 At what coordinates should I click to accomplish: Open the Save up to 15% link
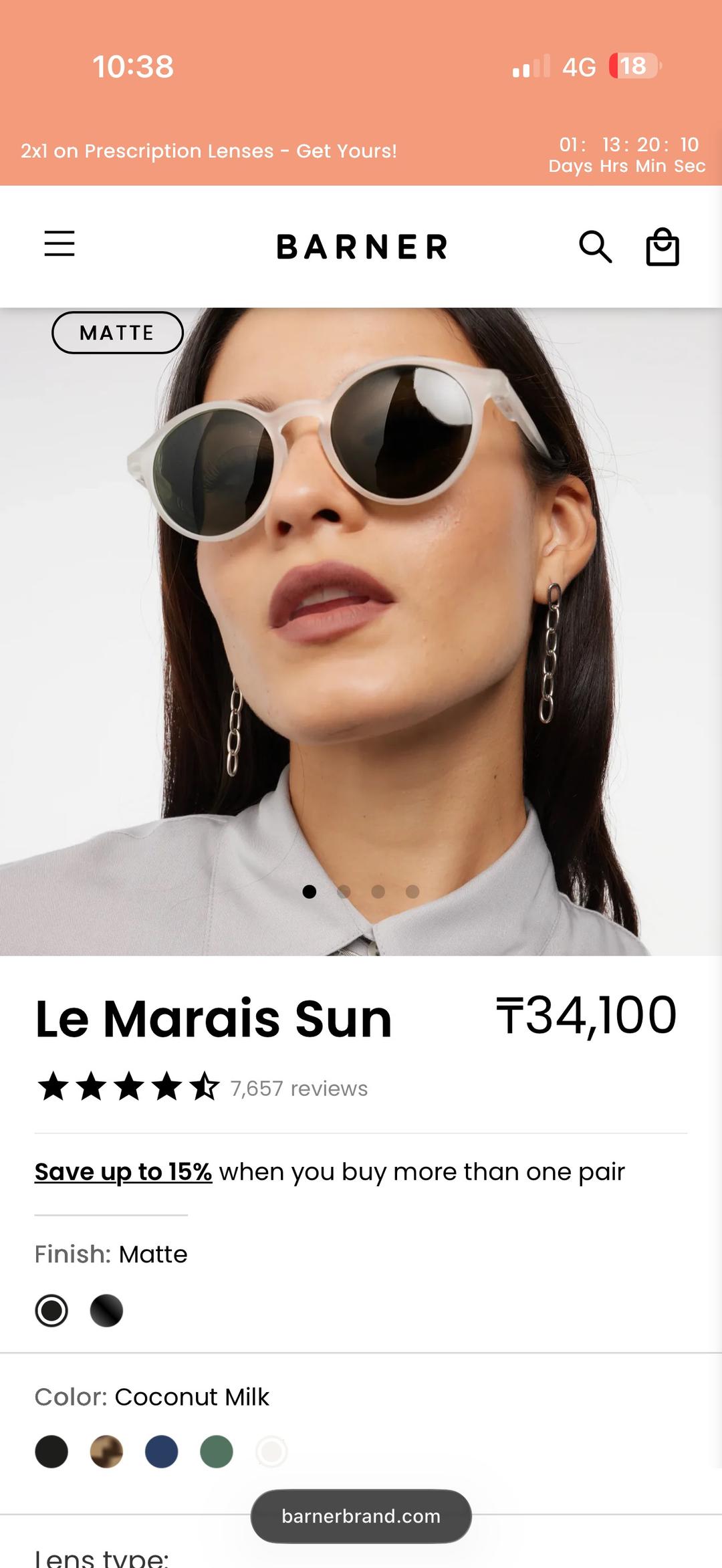[123, 1172]
